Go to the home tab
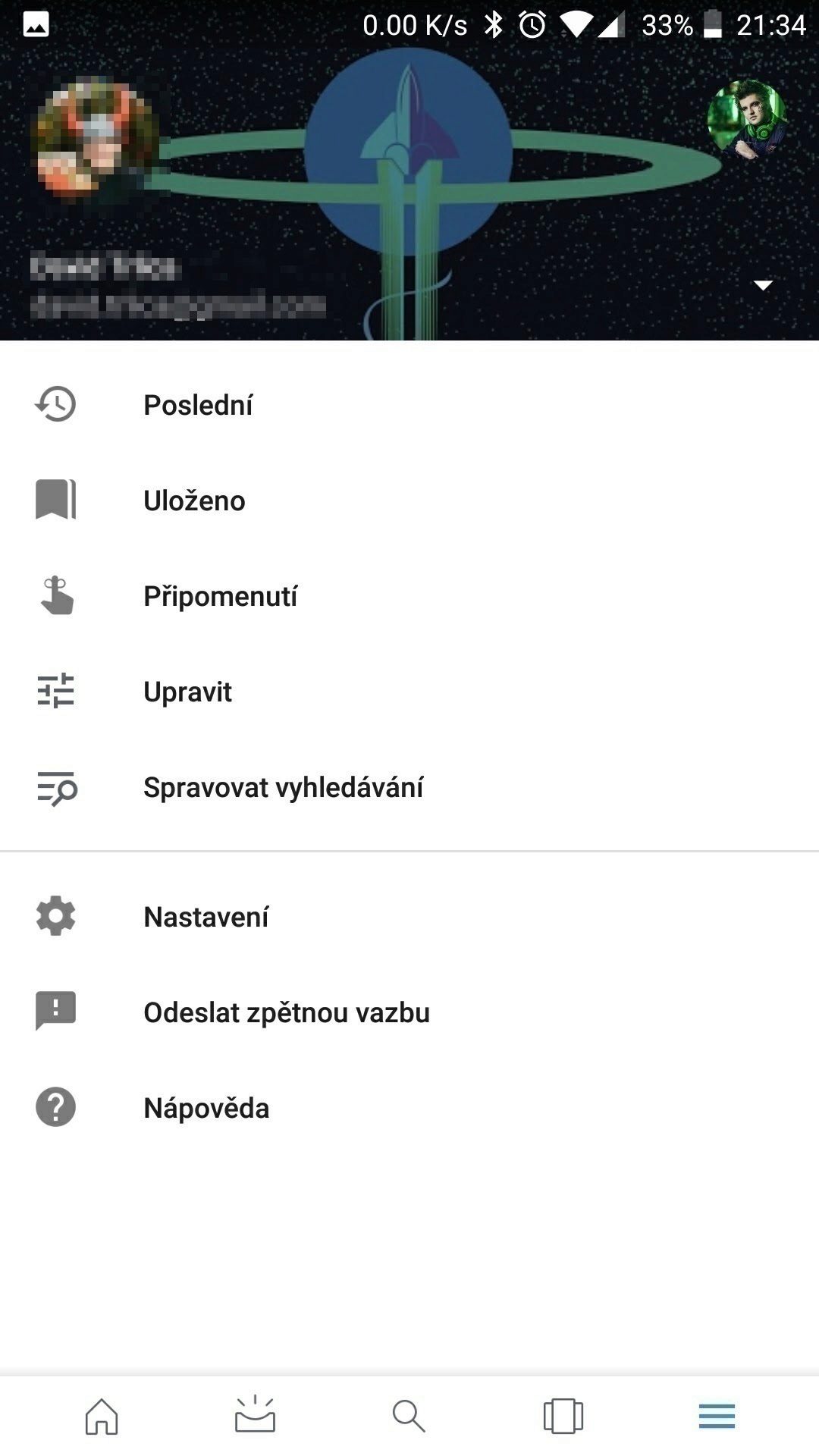Screen dimensions: 819x1456 [102, 1416]
